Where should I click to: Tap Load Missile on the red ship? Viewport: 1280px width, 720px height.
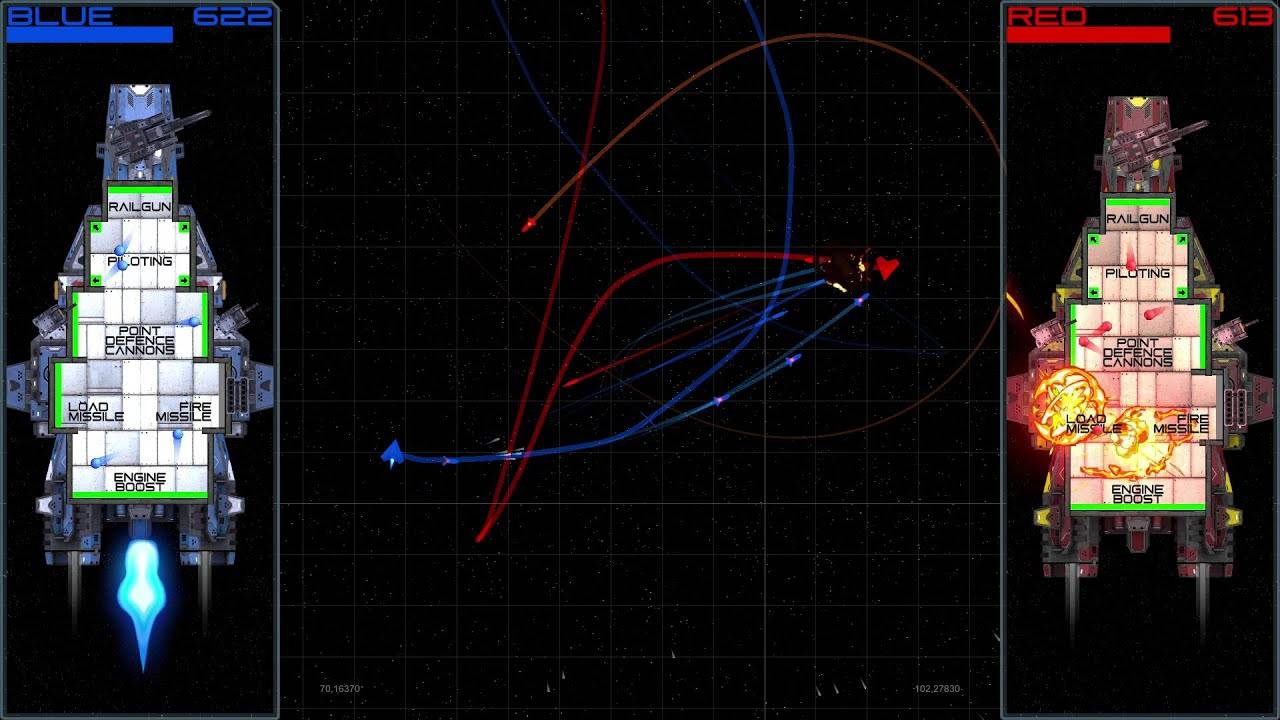1087,423
